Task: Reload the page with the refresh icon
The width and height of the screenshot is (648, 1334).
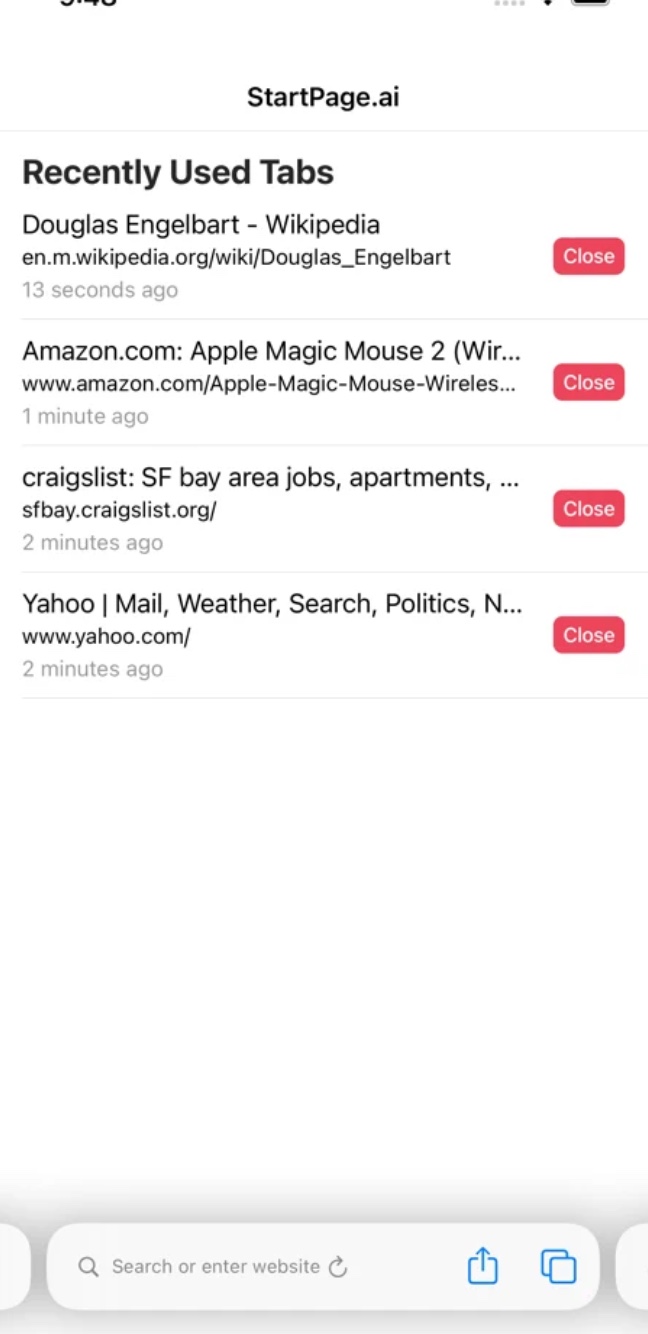Action: pyautogui.click(x=338, y=1267)
